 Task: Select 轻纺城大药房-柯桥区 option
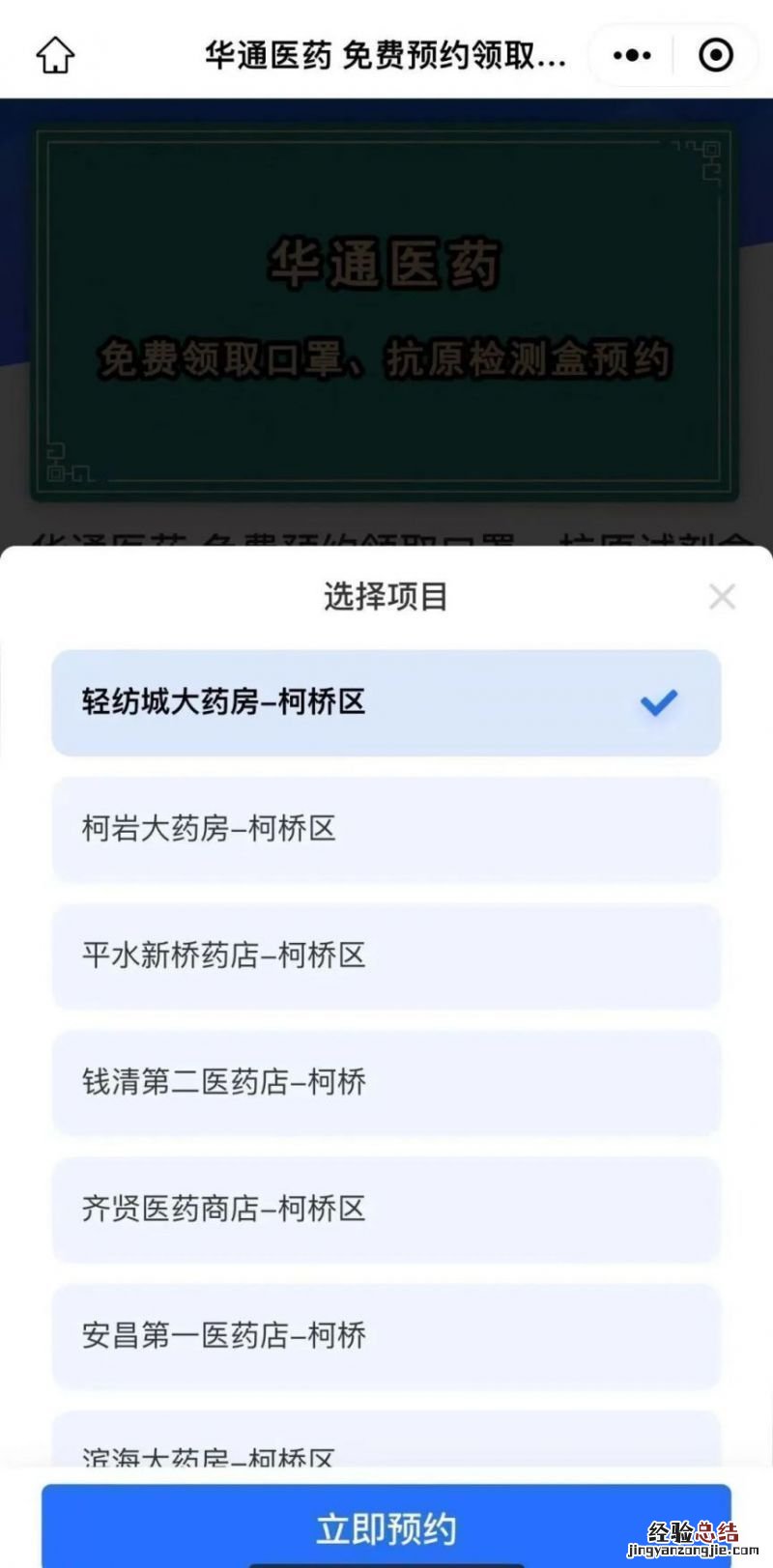[x=386, y=702]
